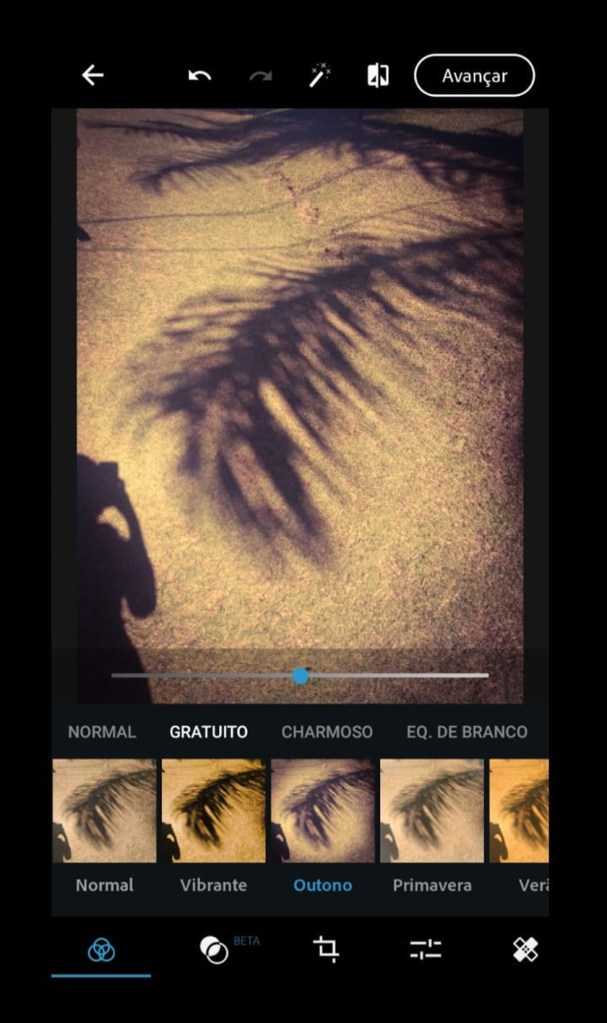The image size is (607, 1023).
Task: Go back using the arrow icon
Action: (93, 75)
